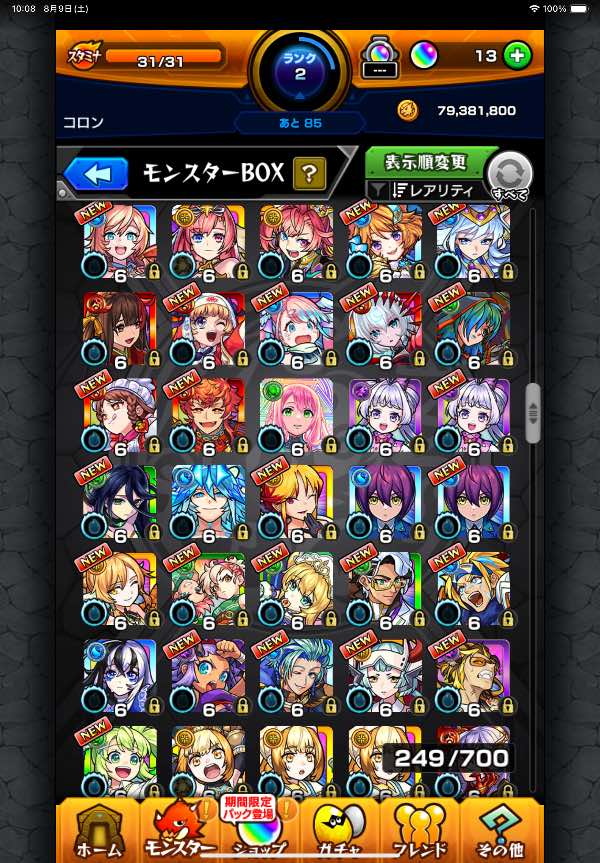
Task: Tap the すべて filter refresh button
Action: click(508, 176)
